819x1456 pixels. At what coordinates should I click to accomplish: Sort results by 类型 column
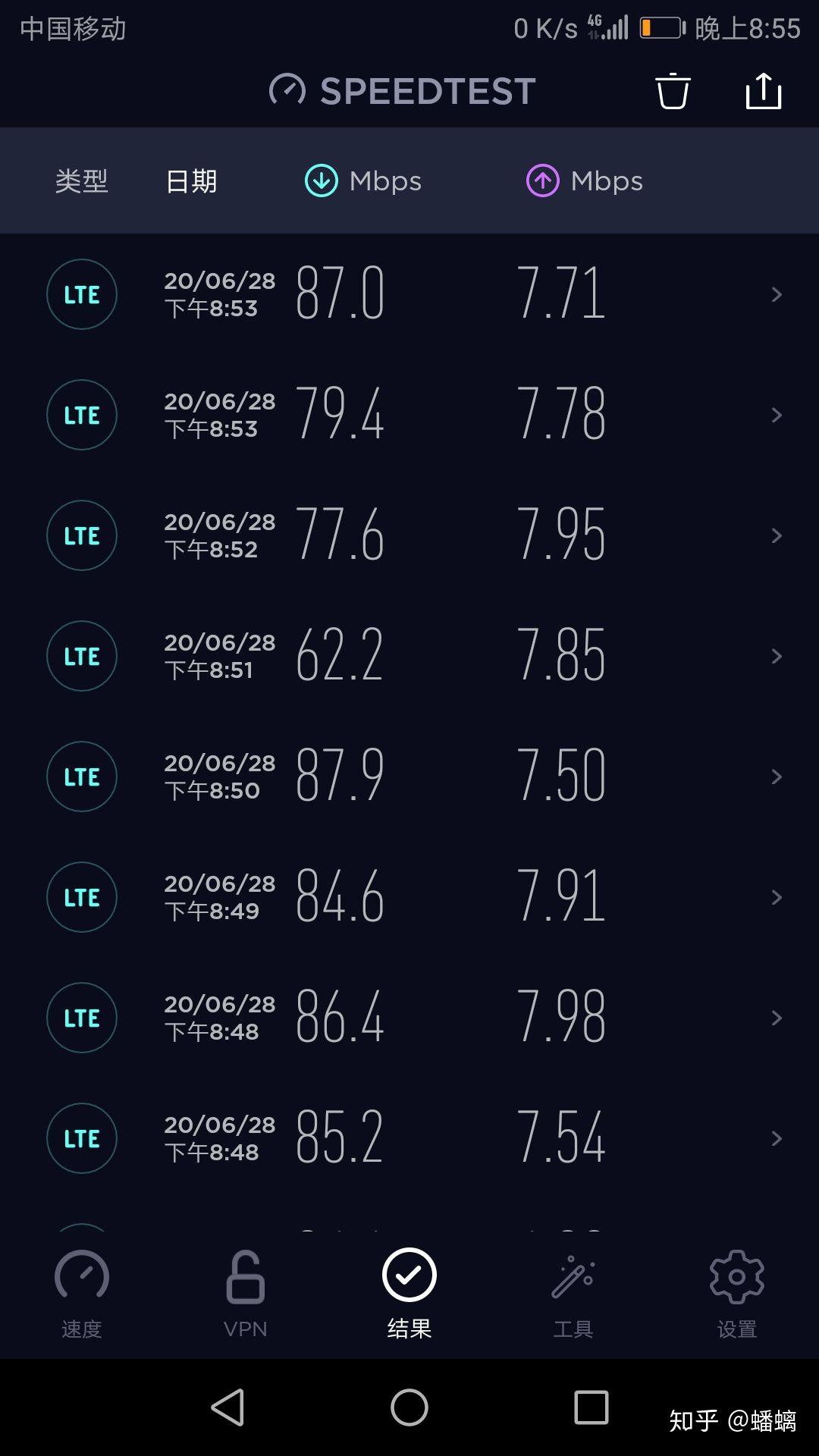click(x=82, y=181)
